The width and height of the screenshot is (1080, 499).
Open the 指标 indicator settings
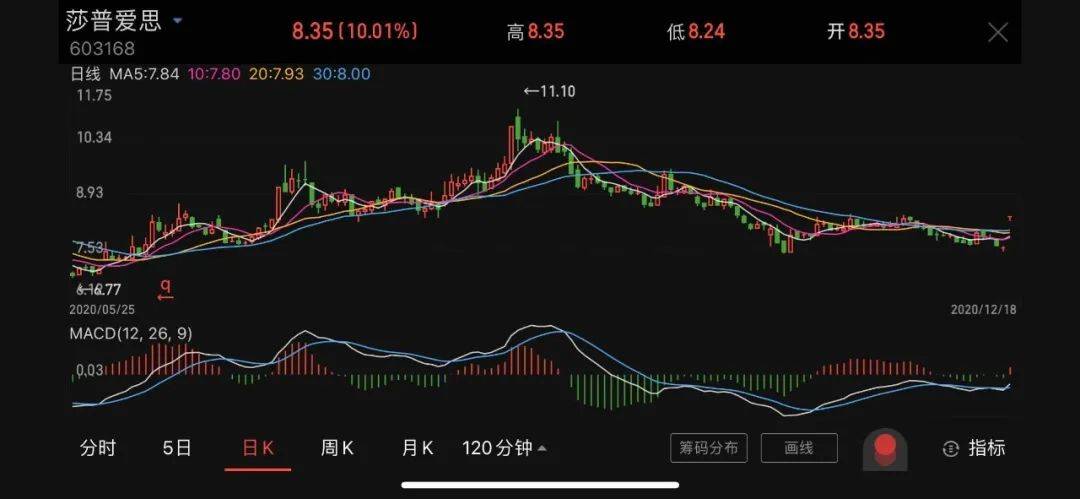pyautogui.click(x=974, y=448)
